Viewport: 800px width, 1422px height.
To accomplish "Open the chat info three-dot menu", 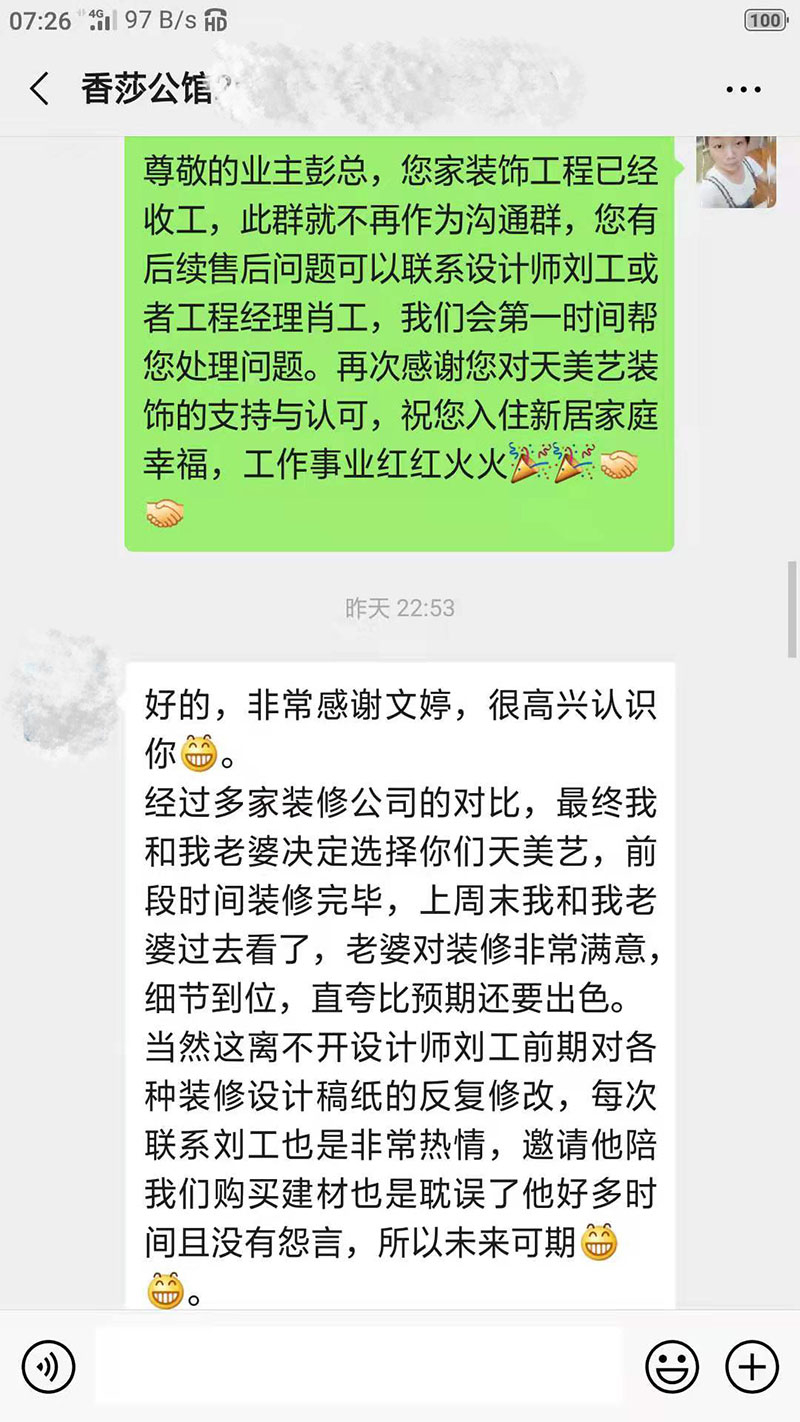I will click(x=743, y=90).
